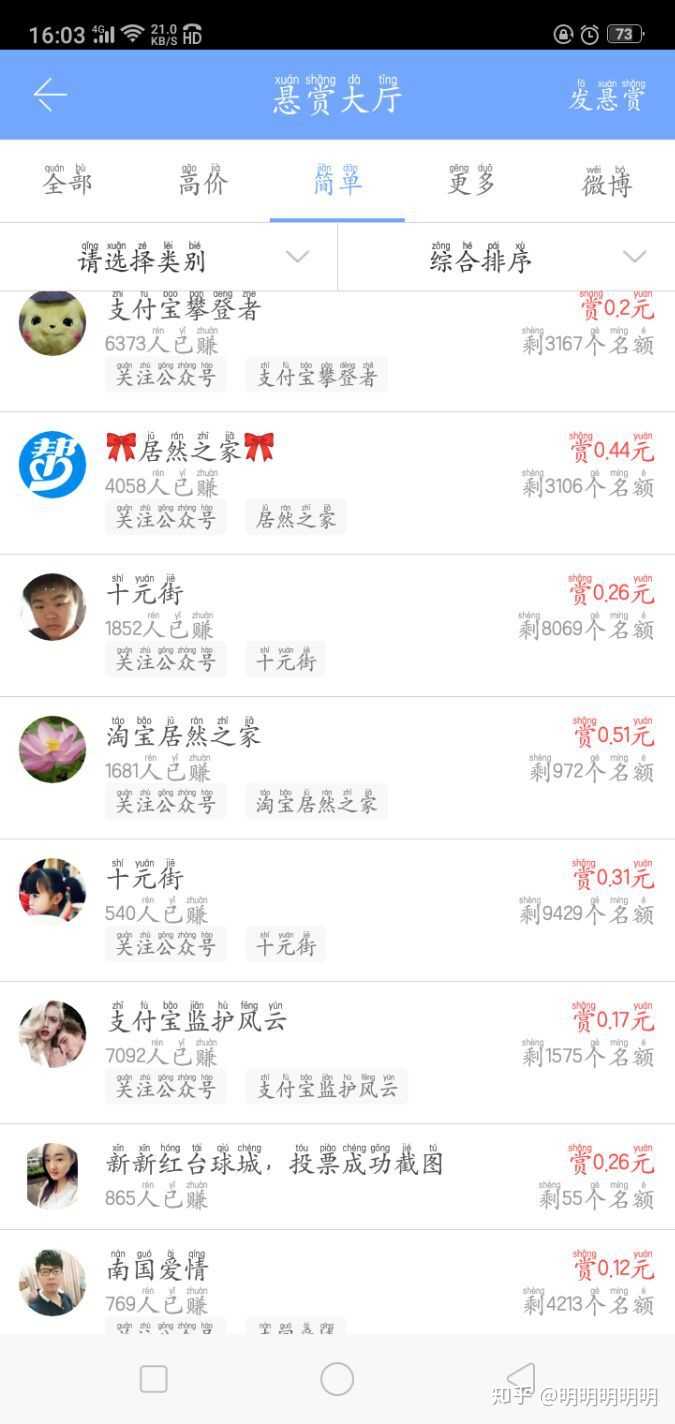Expand the 请选择类别 category dropdown
This screenshot has height=1424, width=675.
point(168,258)
